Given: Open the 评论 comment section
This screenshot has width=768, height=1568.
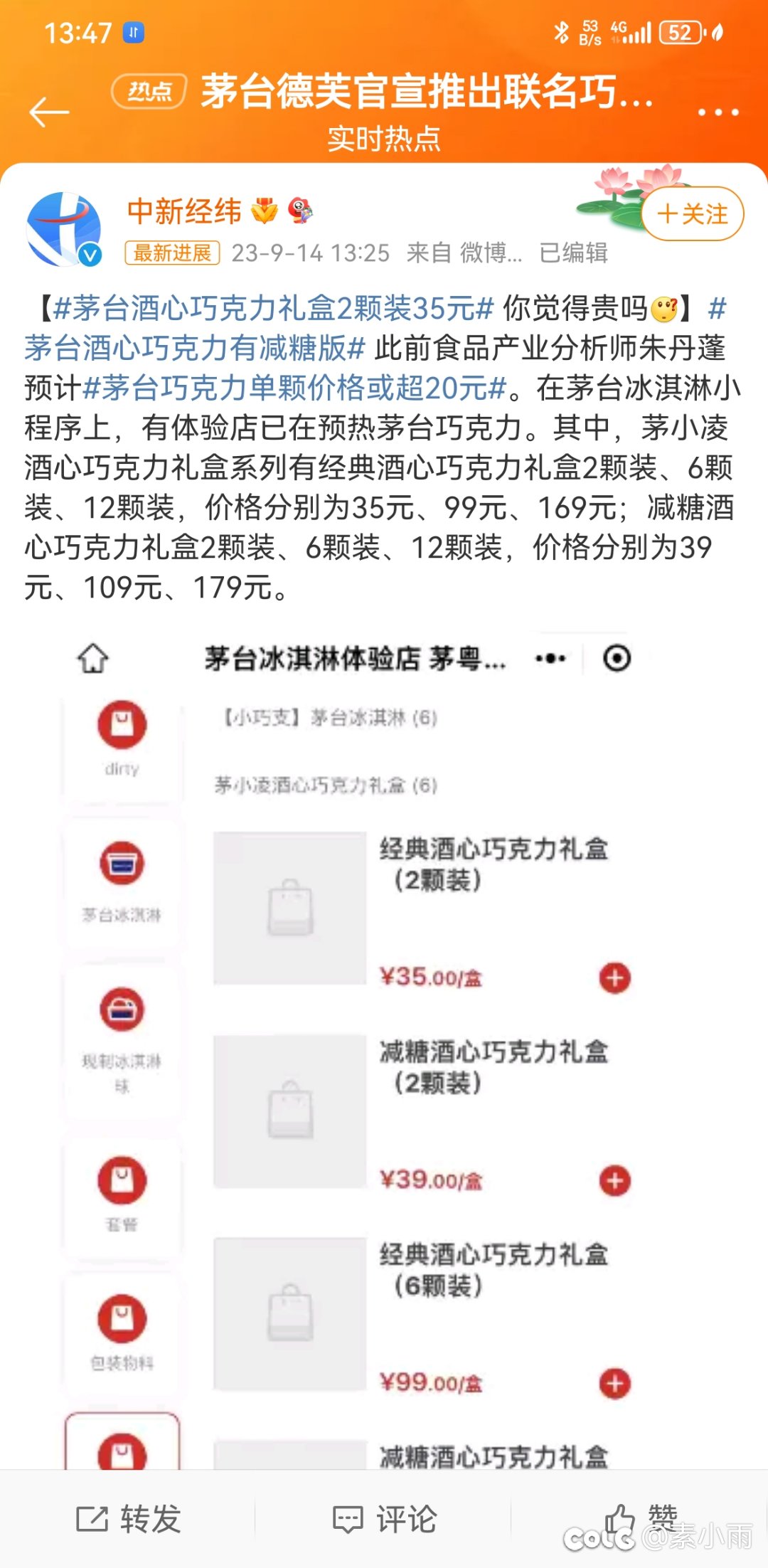Looking at the screenshot, I should point(384,1519).
